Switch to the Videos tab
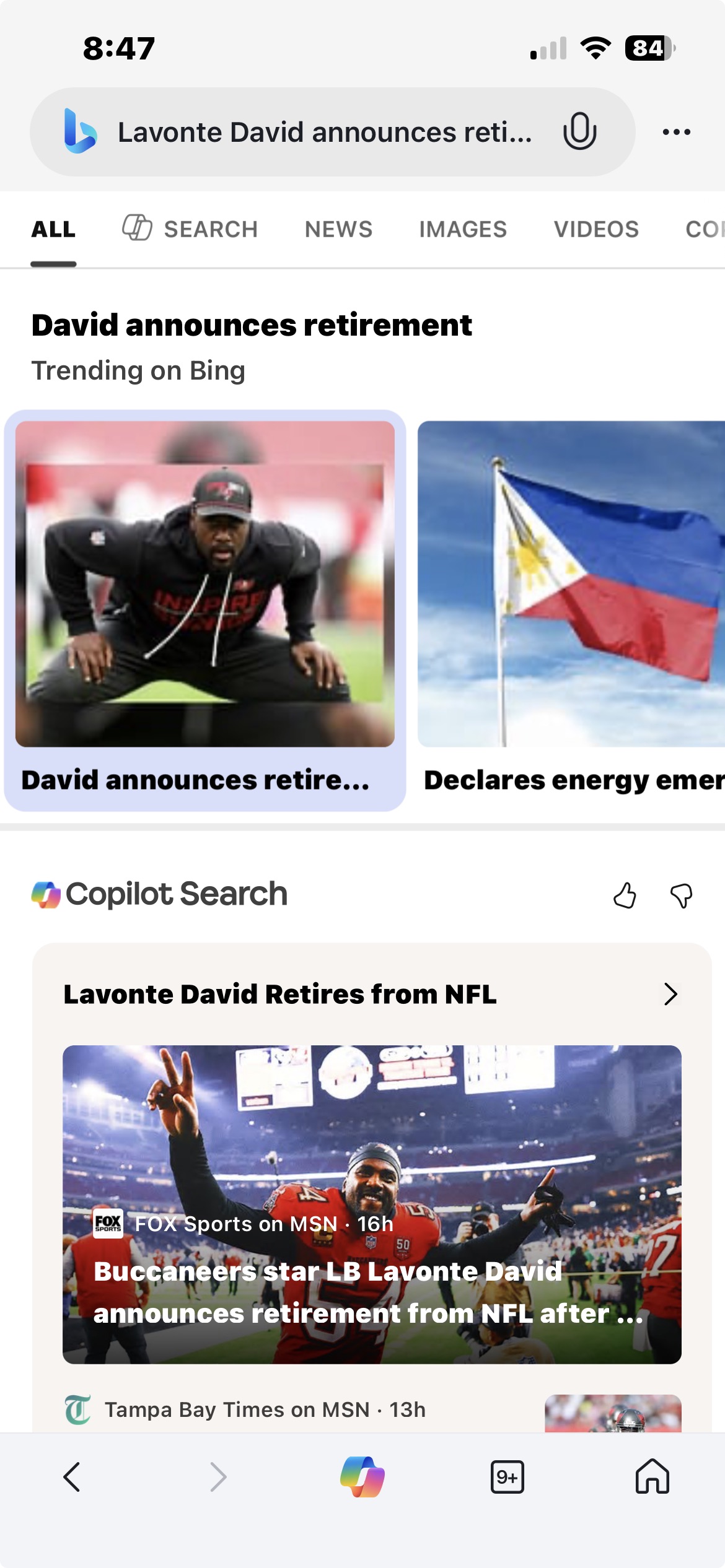 [x=596, y=229]
